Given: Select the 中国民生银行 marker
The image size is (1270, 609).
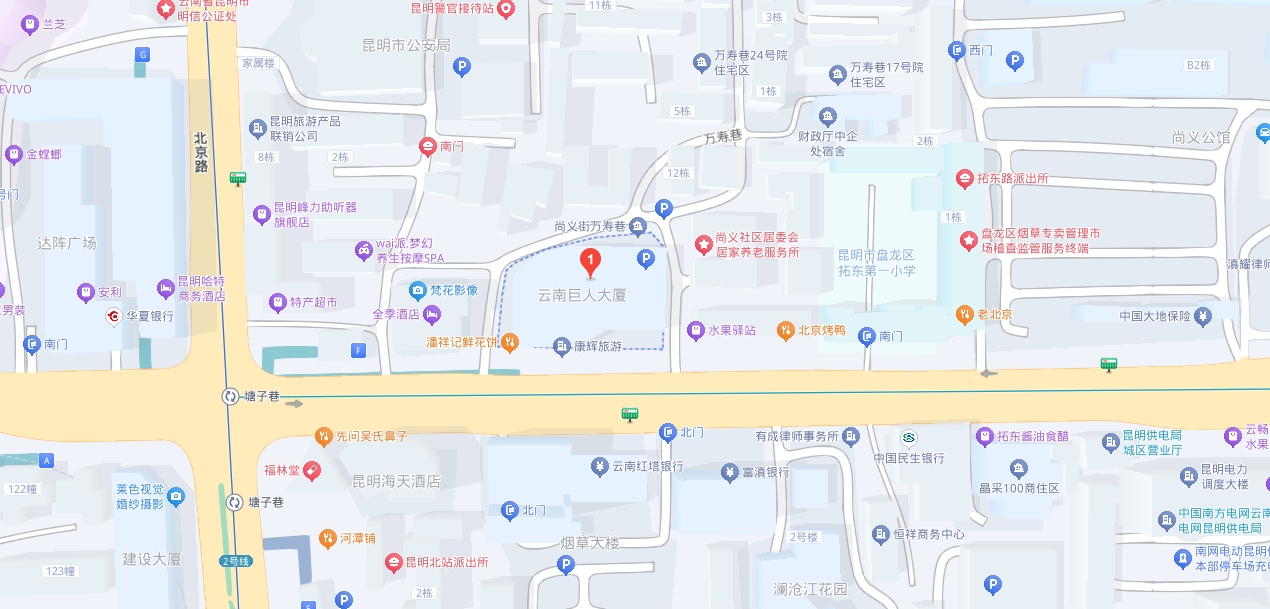Looking at the screenshot, I should (x=908, y=438).
